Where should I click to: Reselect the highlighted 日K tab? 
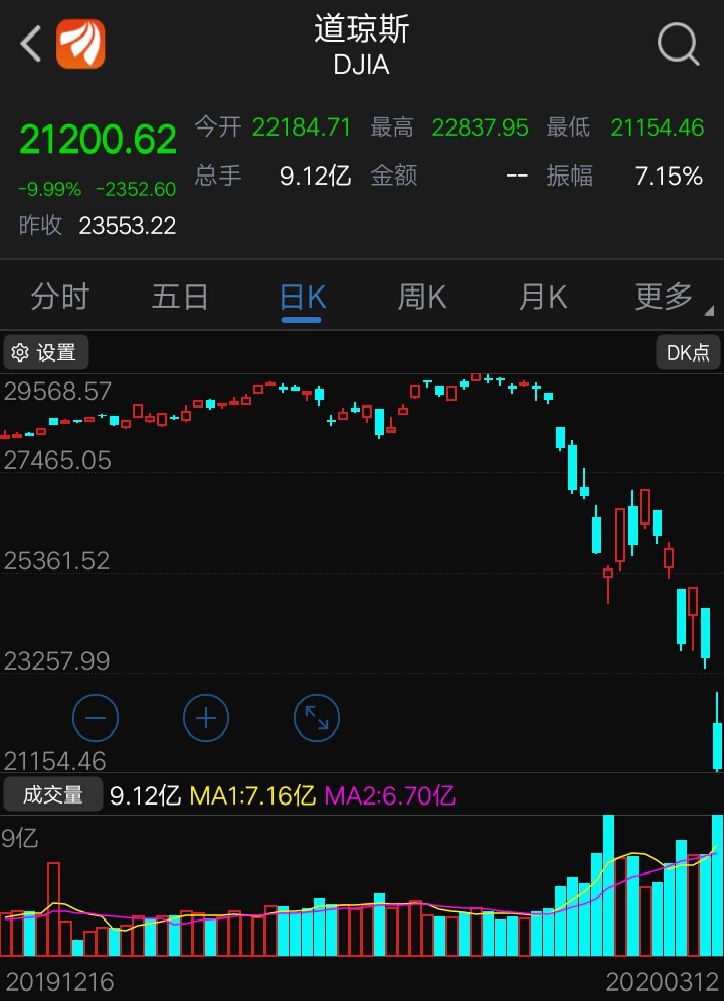pyautogui.click(x=300, y=296)
